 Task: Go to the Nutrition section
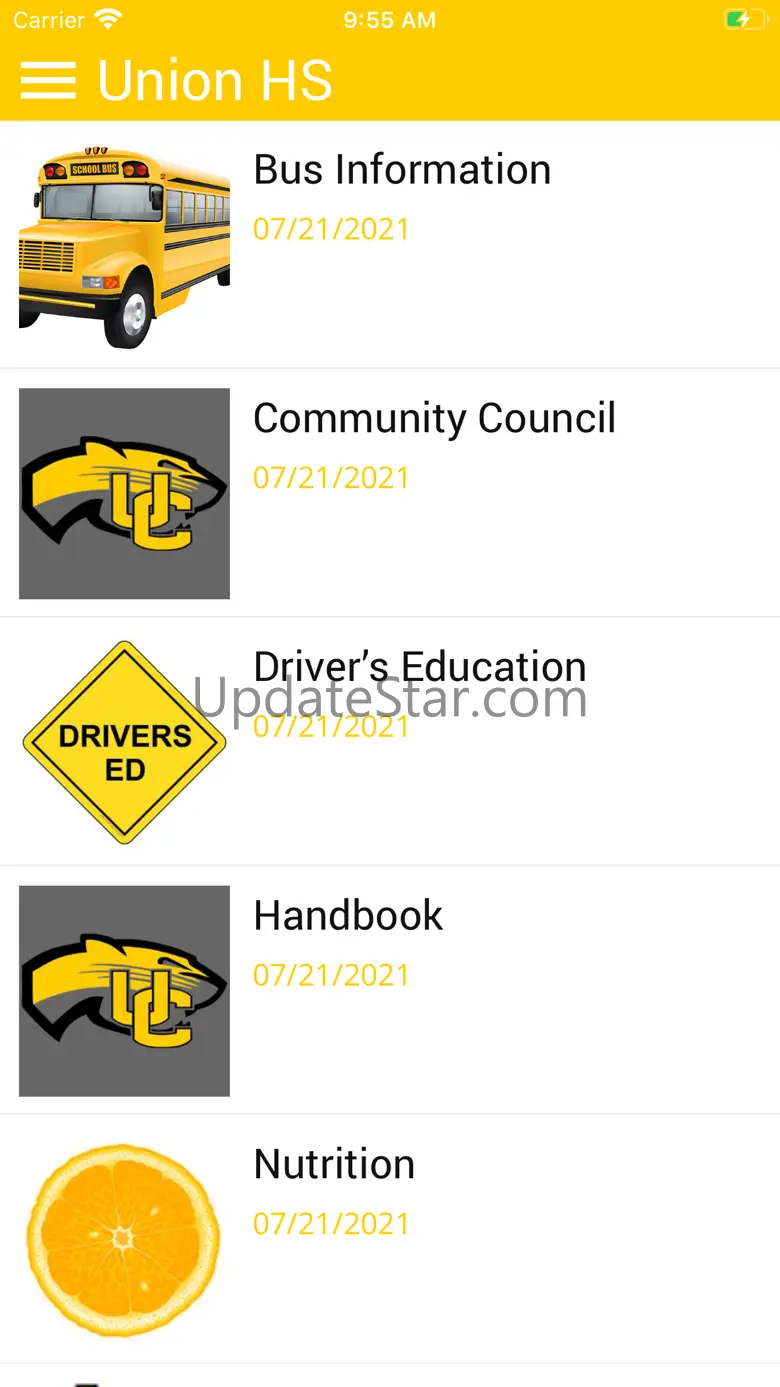click(334, 1165)
